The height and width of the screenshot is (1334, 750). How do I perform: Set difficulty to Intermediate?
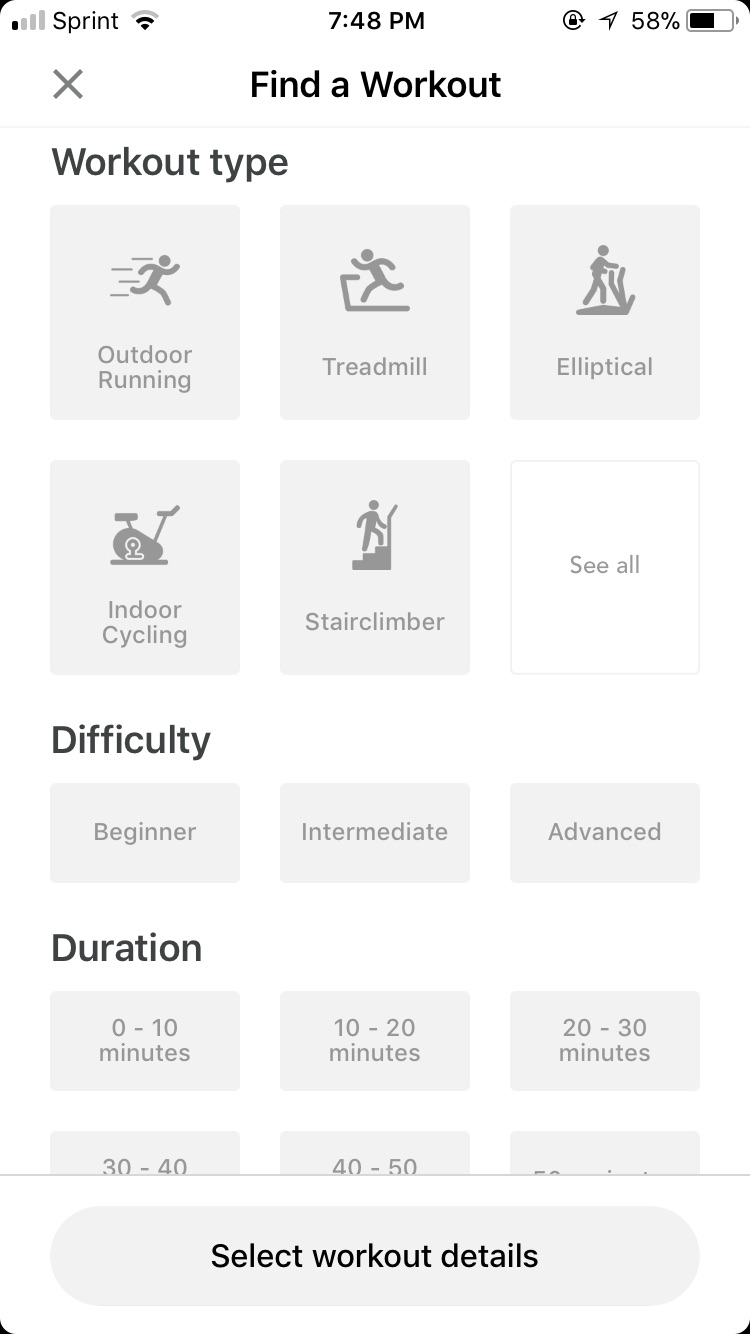[x=375, y=832]
